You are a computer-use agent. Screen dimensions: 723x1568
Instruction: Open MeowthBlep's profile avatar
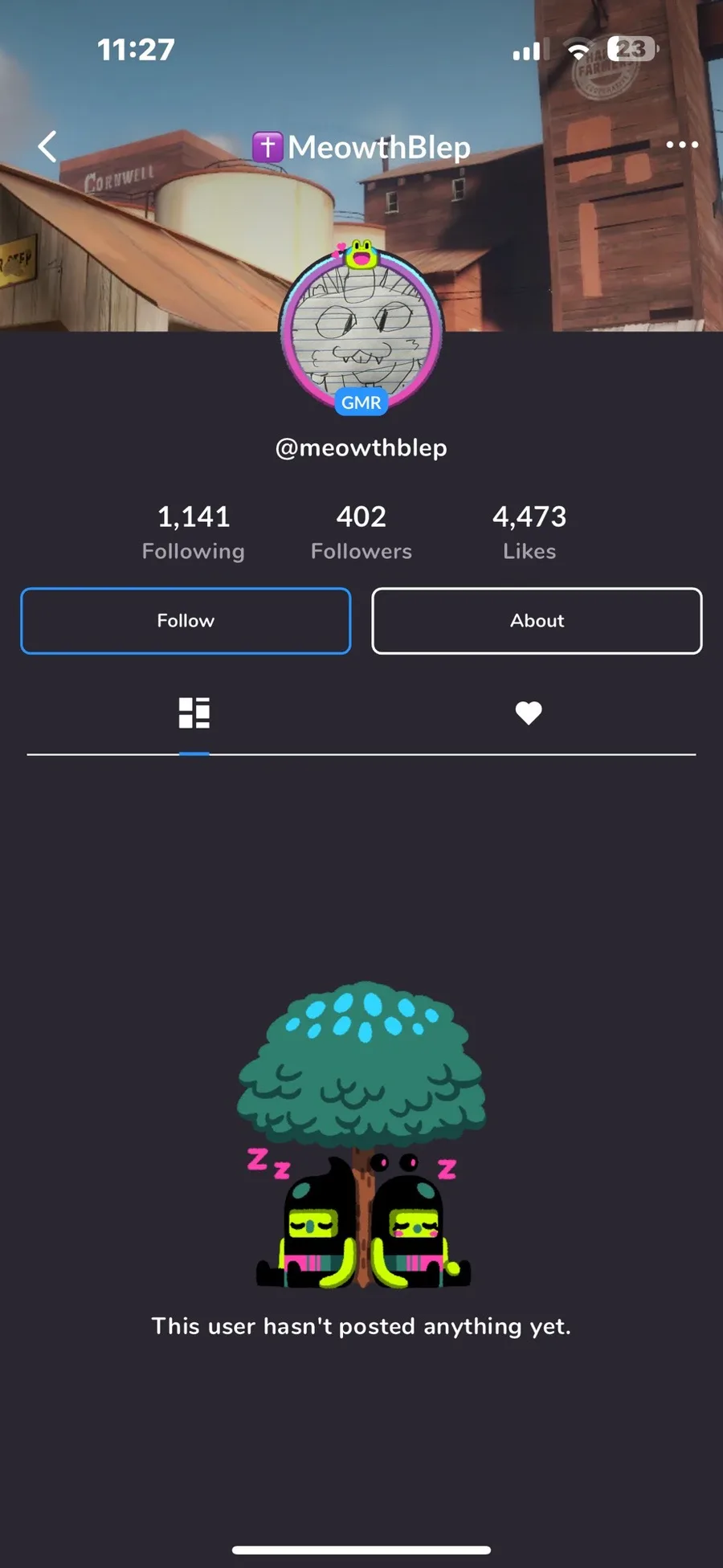(x=361, y=331)
